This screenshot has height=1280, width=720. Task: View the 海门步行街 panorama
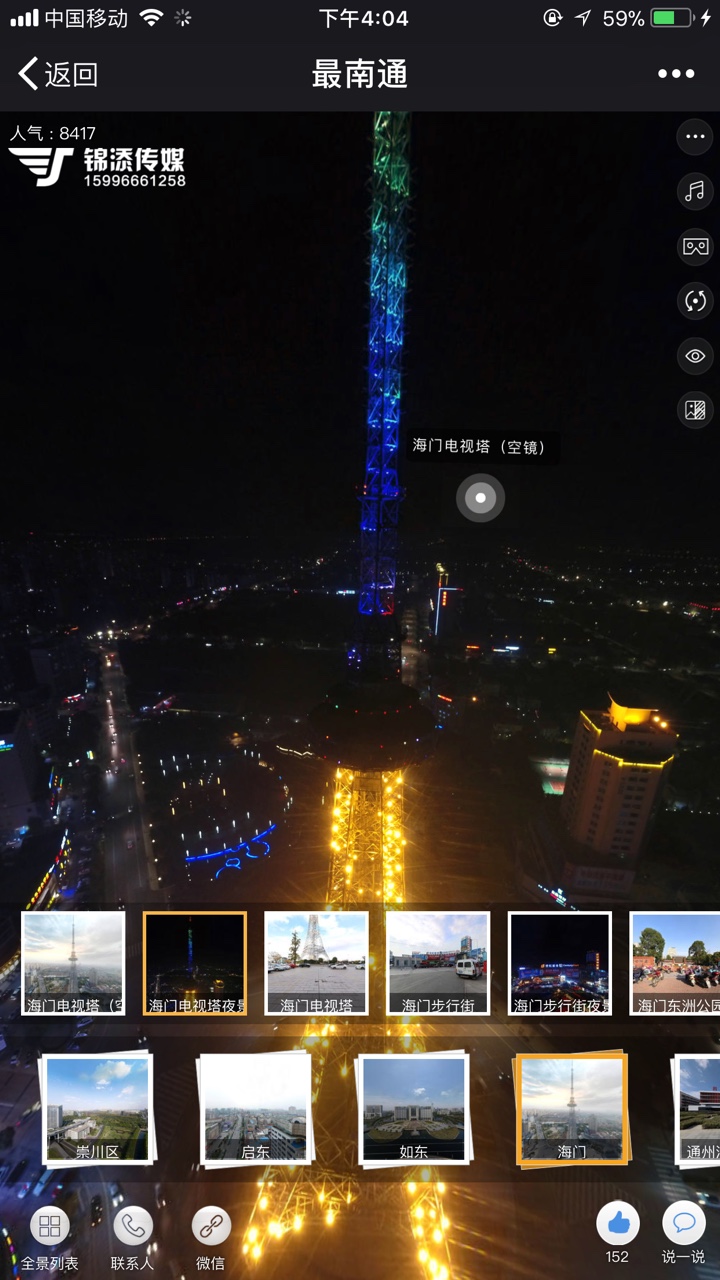[x=438, y=963]
